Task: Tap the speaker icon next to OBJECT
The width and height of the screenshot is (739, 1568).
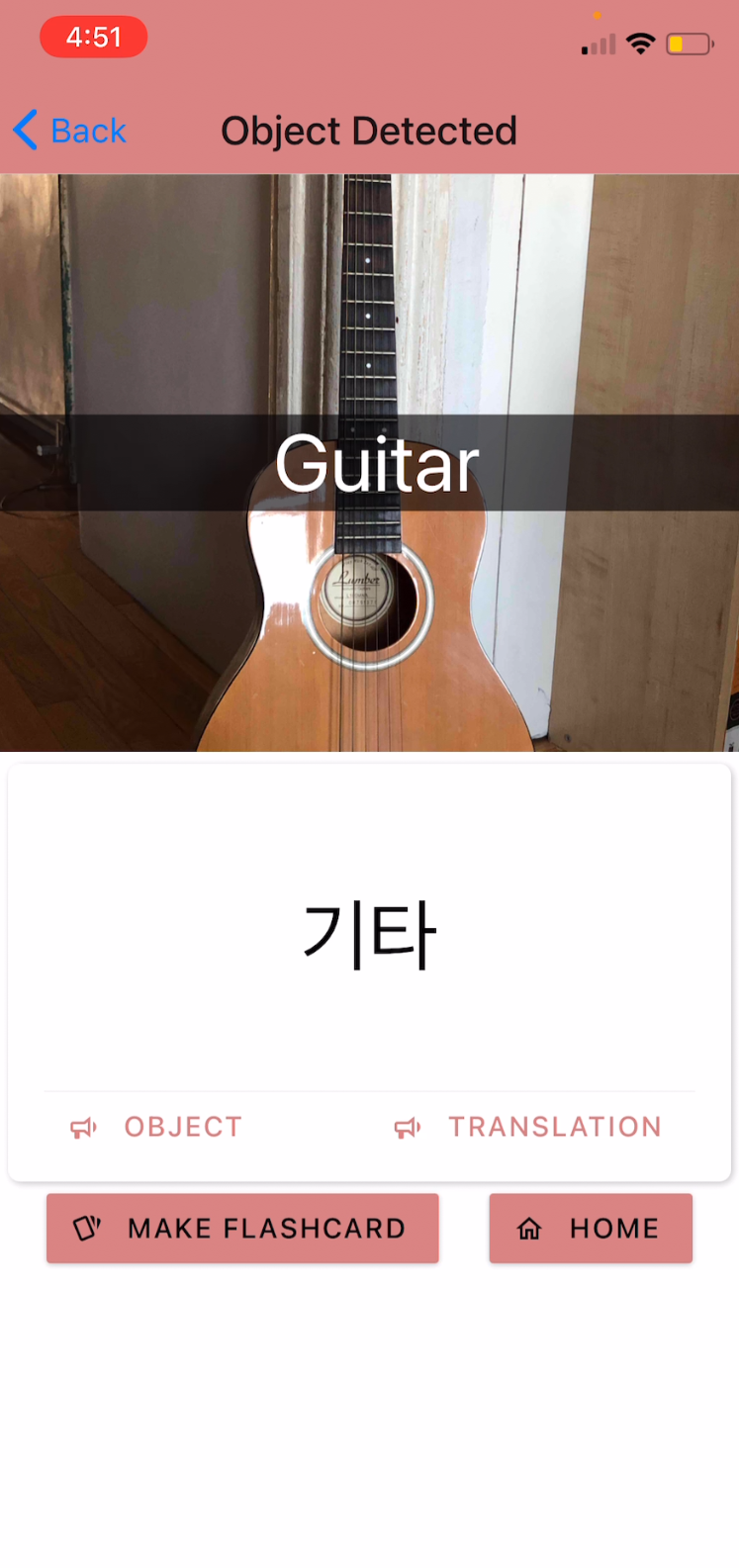Action: click(84, 1127)
